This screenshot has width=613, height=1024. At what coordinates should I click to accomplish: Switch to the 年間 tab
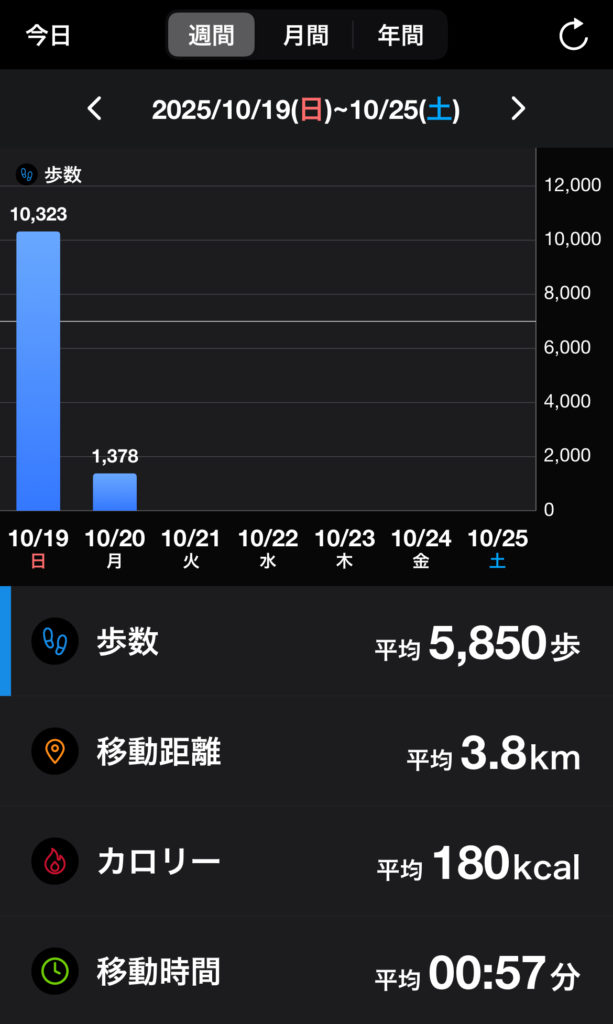click(x=399, y=36)
